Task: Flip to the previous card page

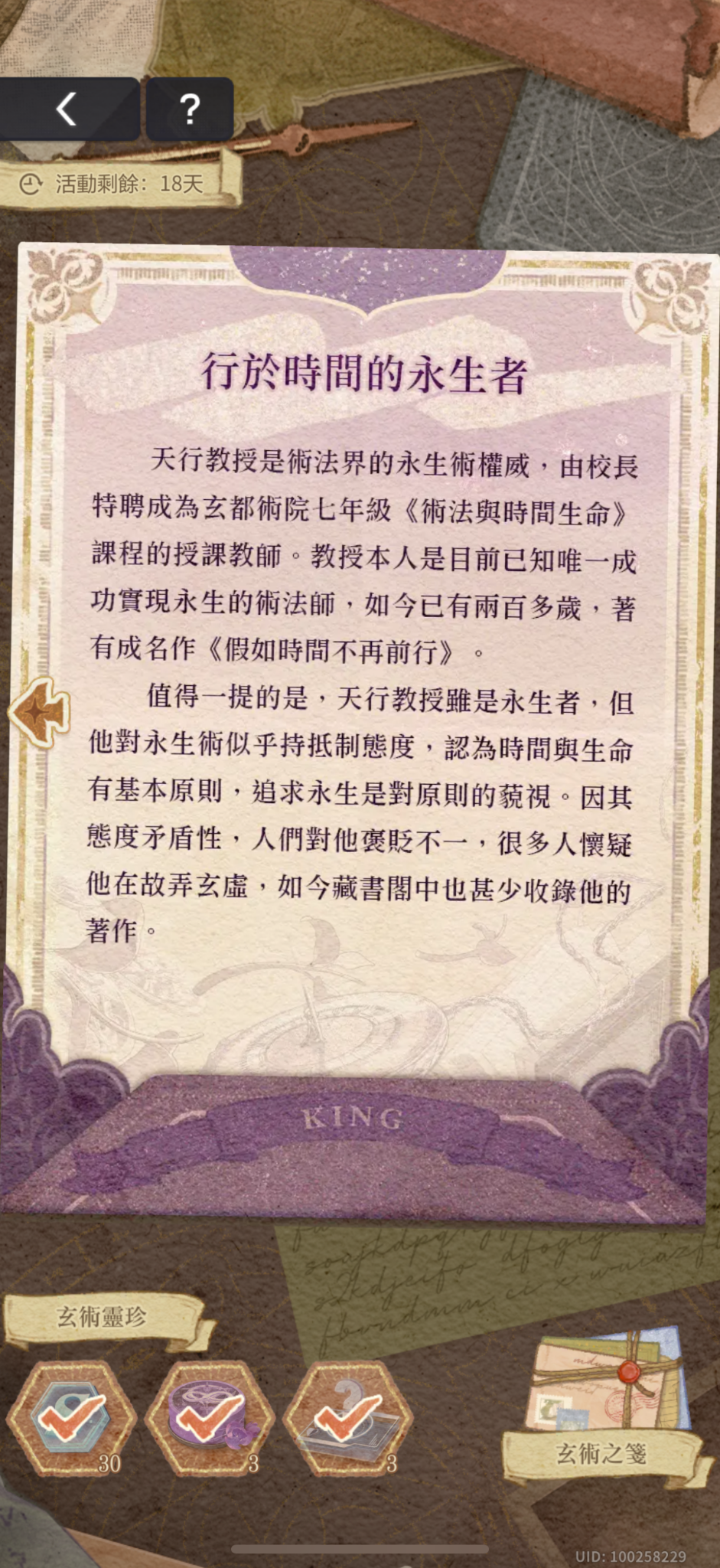Action: point(40,712)
